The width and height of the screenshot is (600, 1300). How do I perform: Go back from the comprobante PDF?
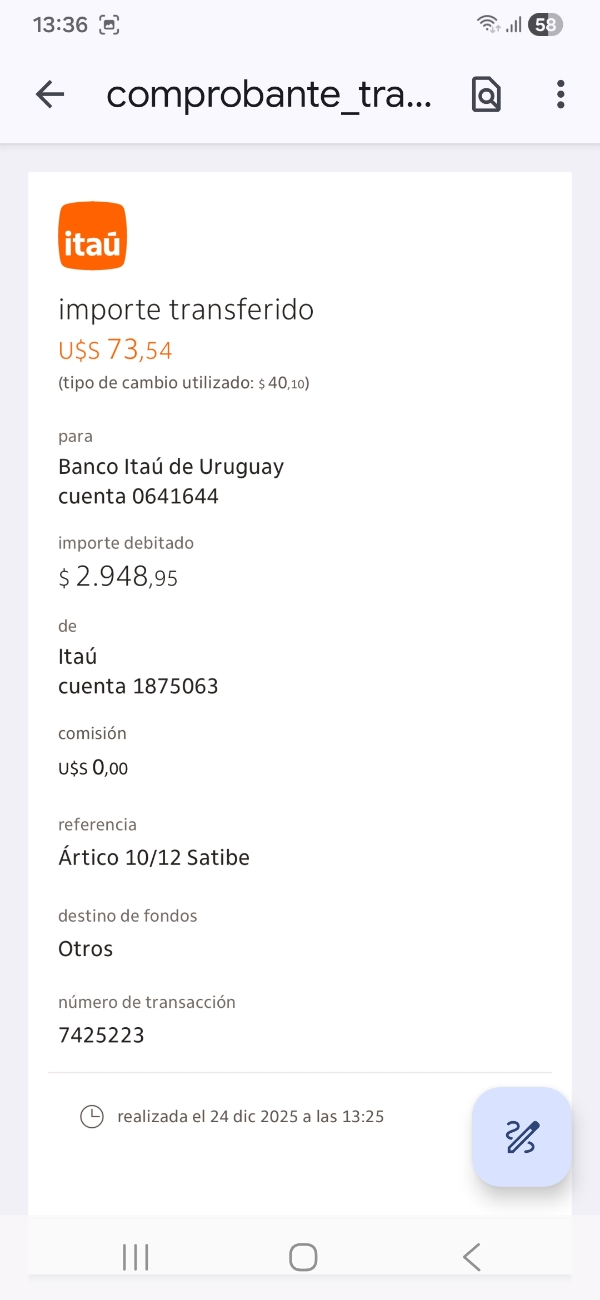pos(49,95)
